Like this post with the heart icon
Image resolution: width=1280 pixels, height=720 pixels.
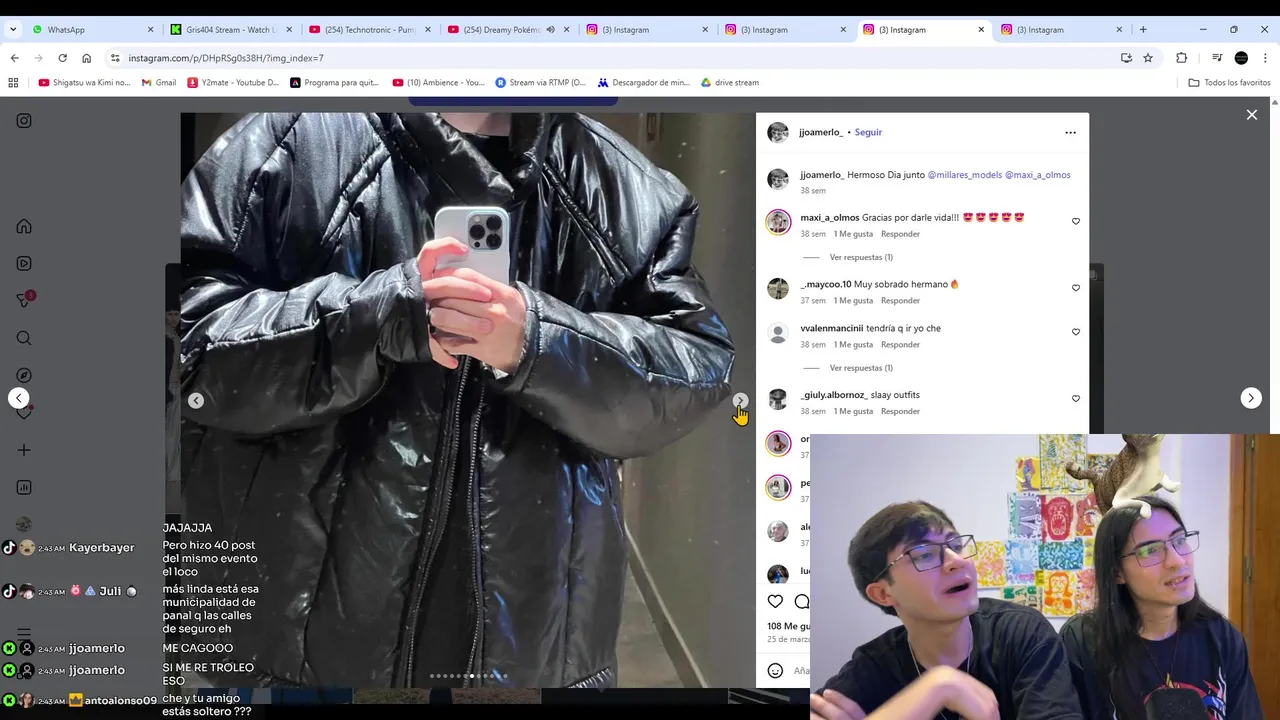point(775,601)
